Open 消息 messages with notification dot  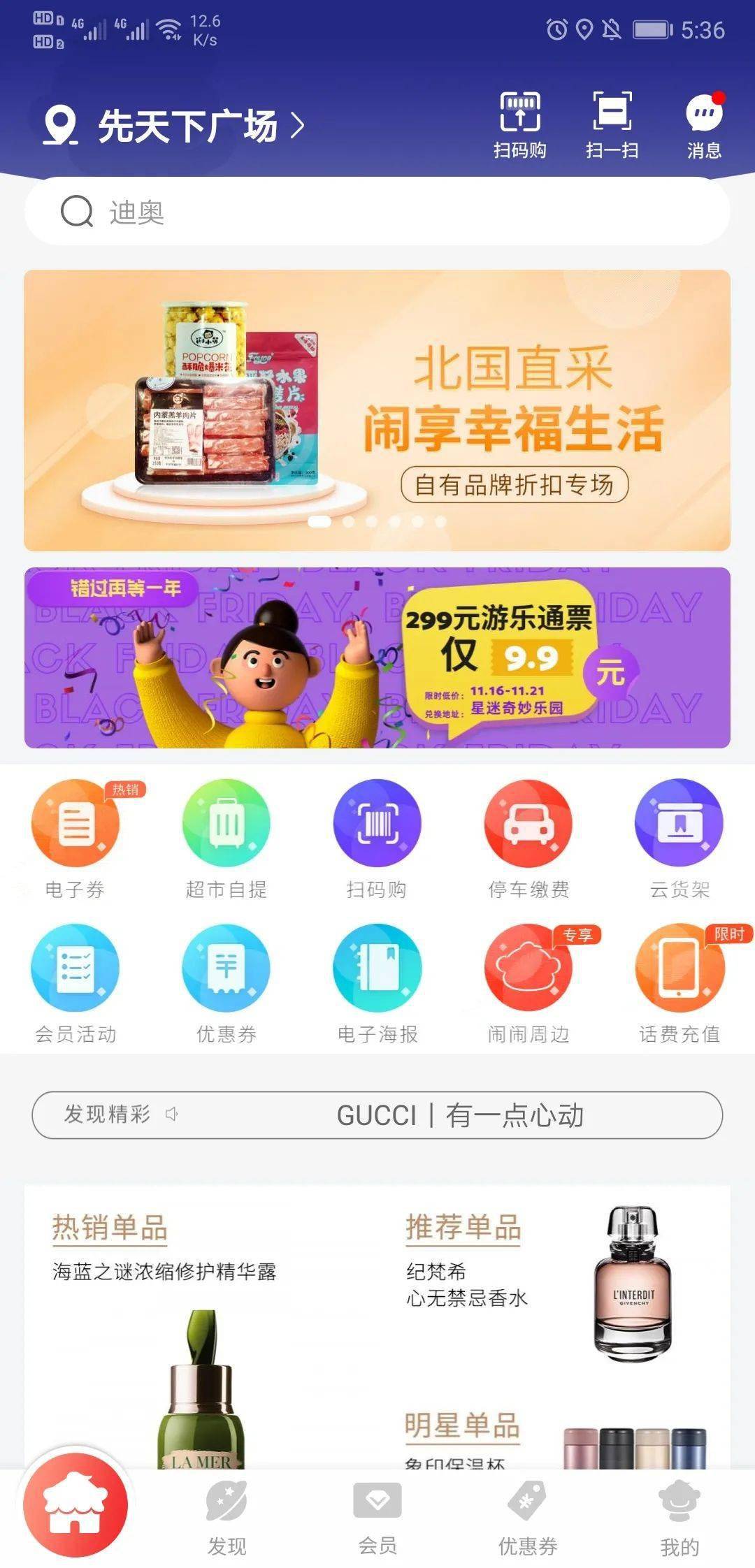click(x=705, y=122)
